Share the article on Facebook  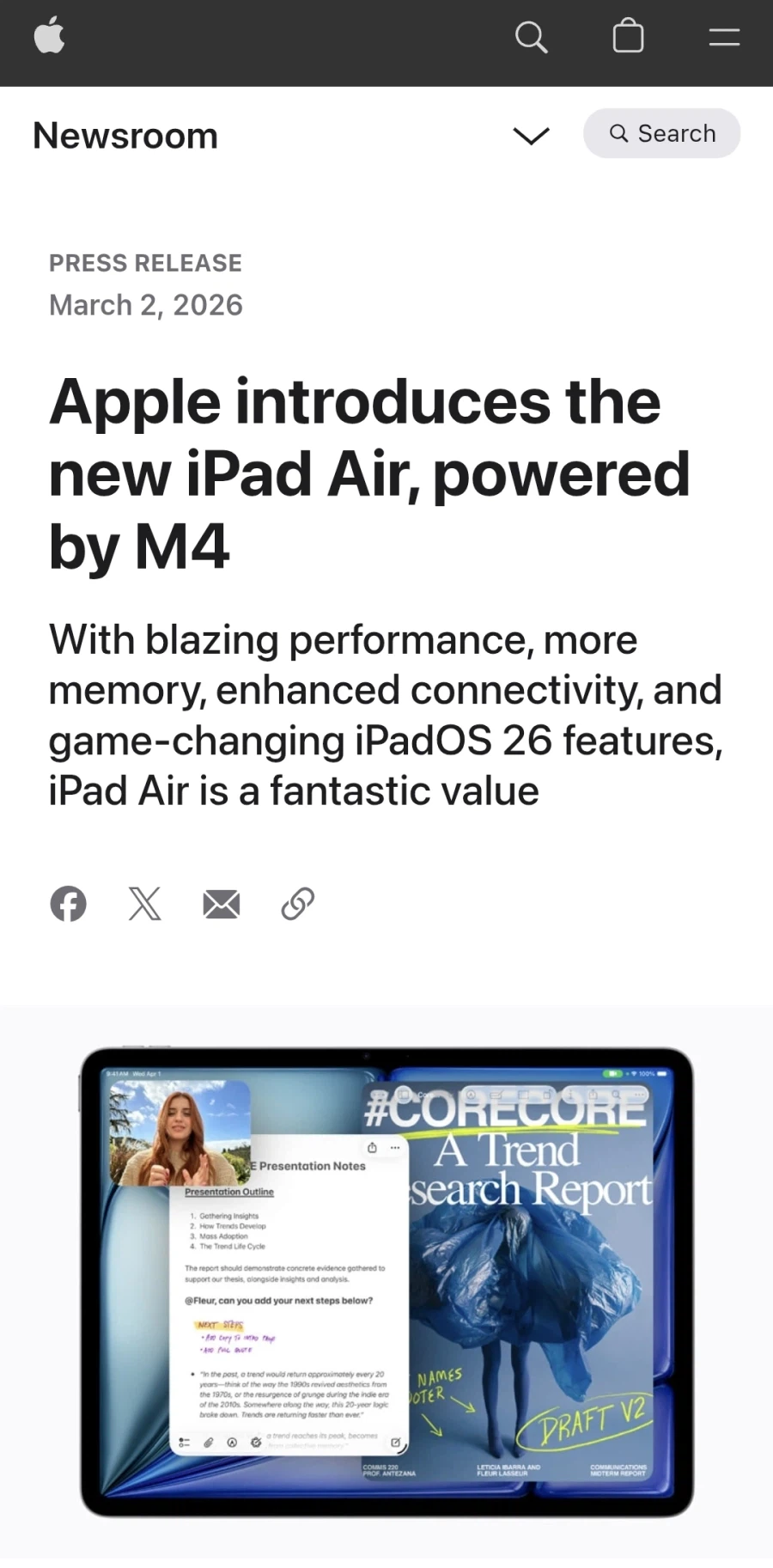68,903
